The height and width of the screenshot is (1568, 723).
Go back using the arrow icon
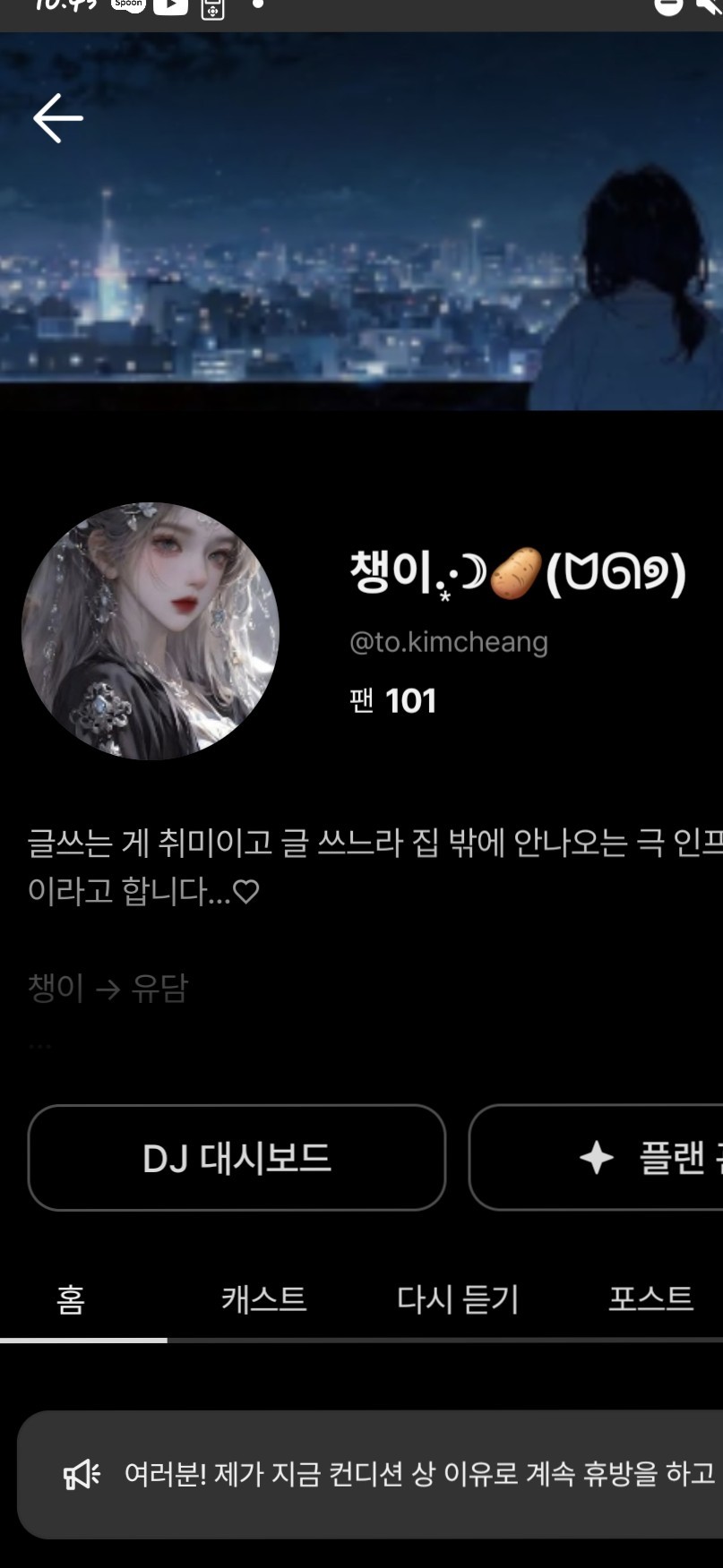[x=58, y=118]
